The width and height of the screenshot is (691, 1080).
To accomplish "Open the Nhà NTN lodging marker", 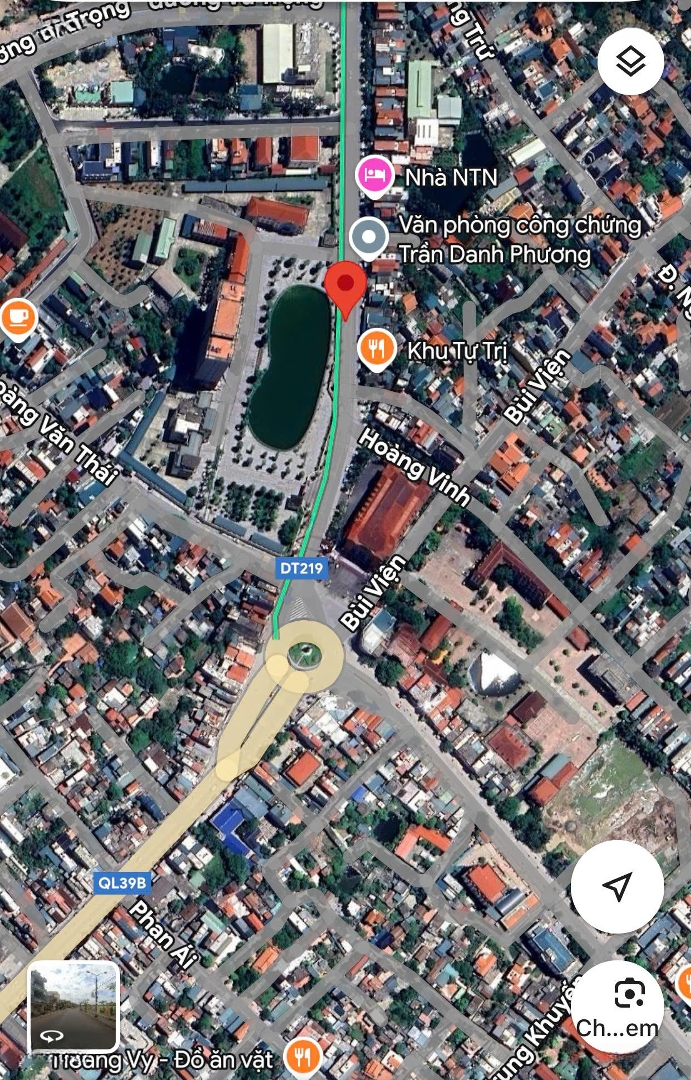I will [374, 176].
